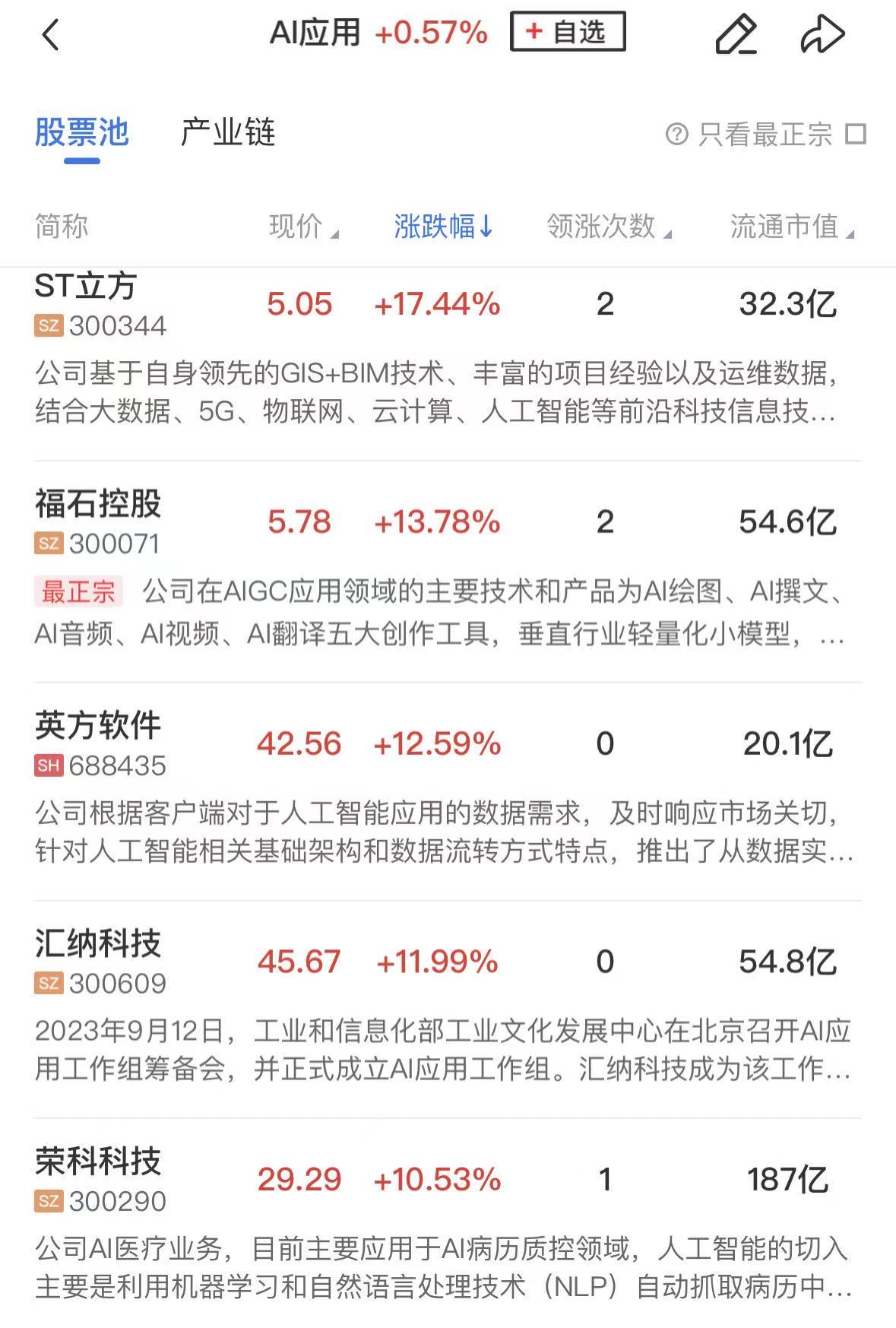Reverse the 涨跌幅 sort order
The height and width of the screenshot is (1328, 896).
pyautogui.click(x=443, y=227)
